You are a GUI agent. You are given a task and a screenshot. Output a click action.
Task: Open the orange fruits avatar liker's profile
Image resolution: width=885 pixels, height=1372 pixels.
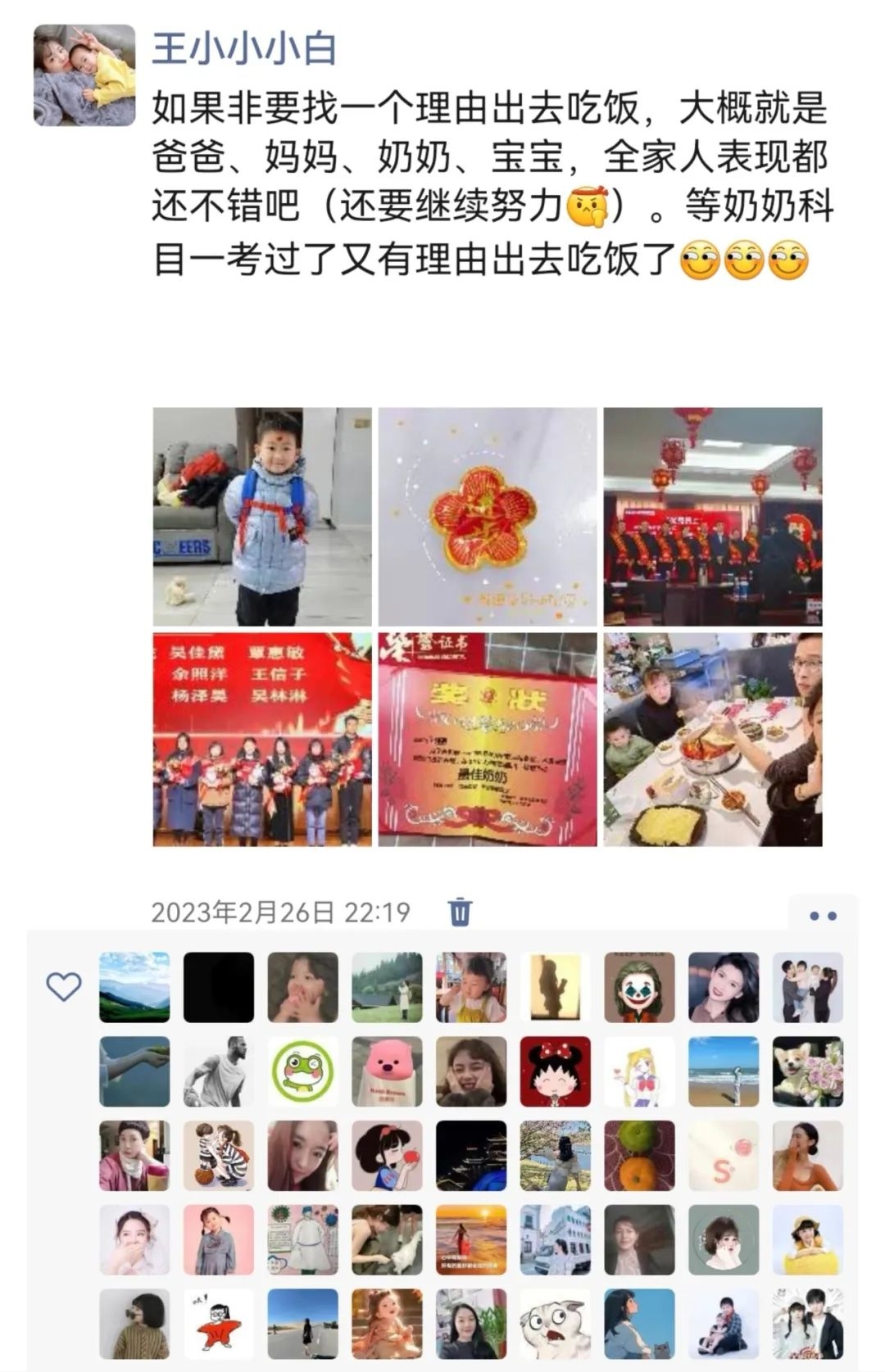[x=639, y=1156]
